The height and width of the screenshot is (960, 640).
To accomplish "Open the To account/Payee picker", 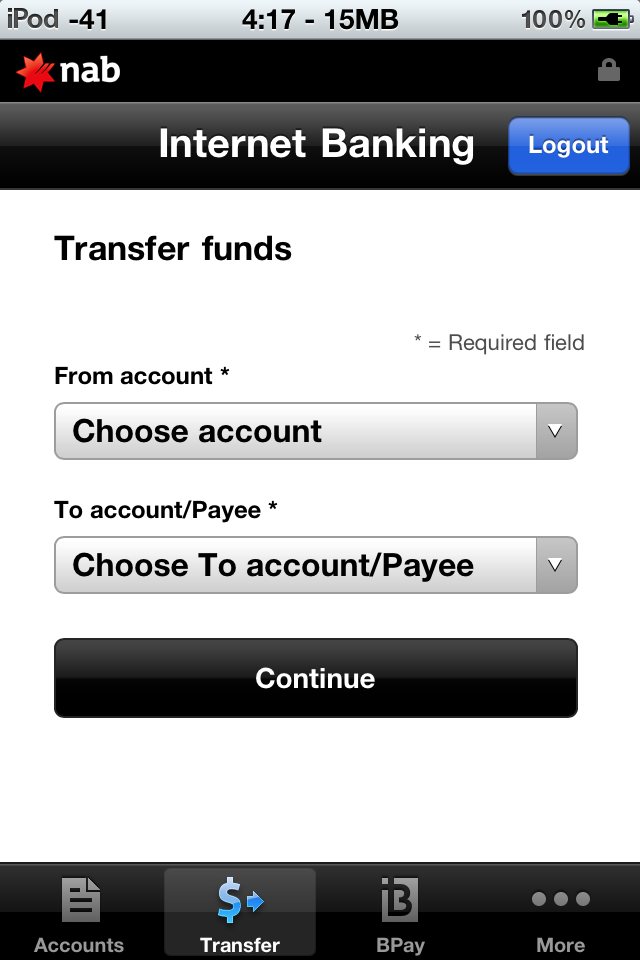I will [316, 565].
